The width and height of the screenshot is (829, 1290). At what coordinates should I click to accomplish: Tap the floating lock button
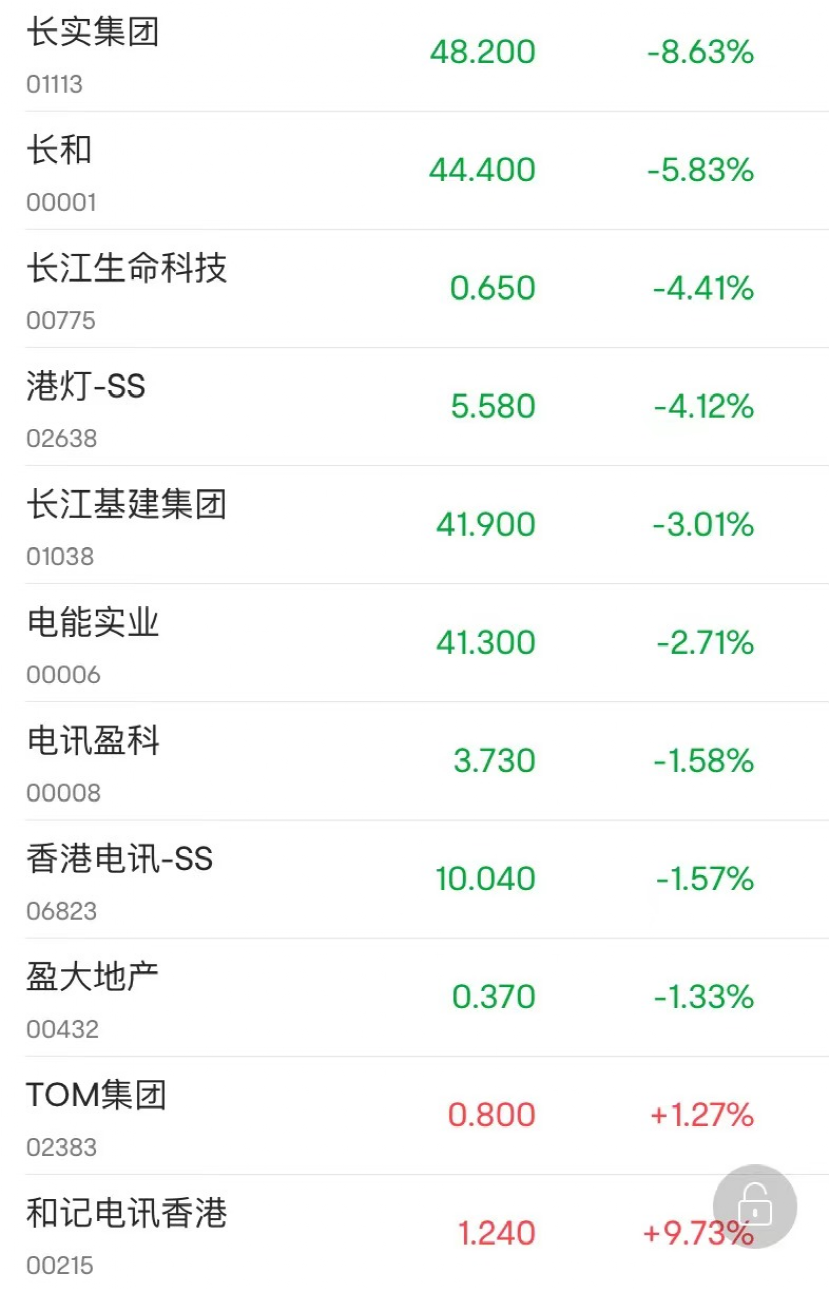tap(755, 1206)
